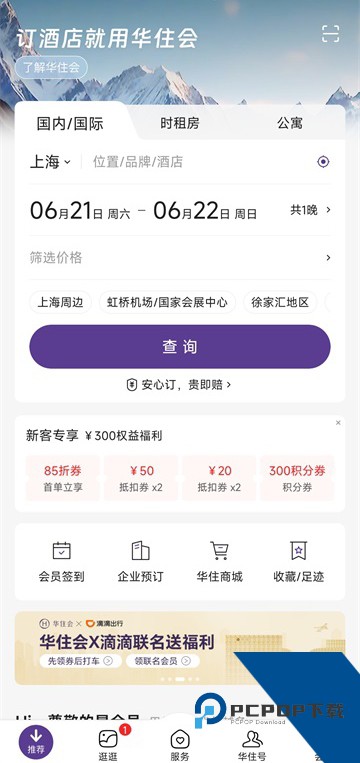Open 会员签到
This screenshot has width=360, height=763.
click(x=61, y=562)
